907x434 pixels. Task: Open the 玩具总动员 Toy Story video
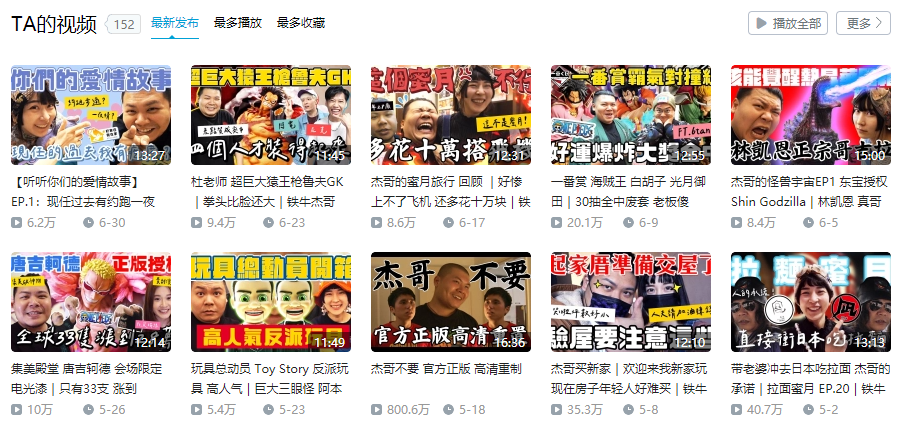(270, 301)
